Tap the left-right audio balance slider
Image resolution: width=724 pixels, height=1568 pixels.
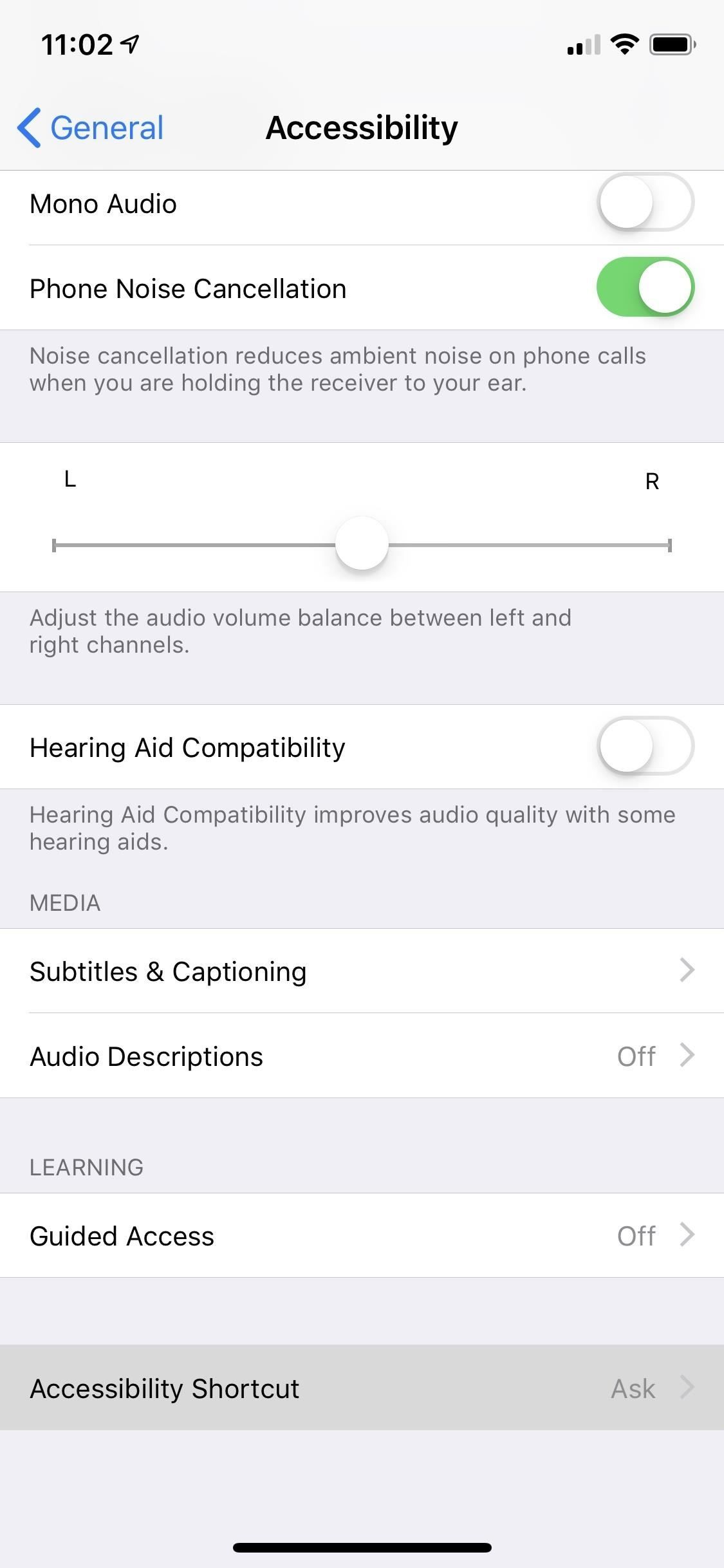click(x=362, y=545)
